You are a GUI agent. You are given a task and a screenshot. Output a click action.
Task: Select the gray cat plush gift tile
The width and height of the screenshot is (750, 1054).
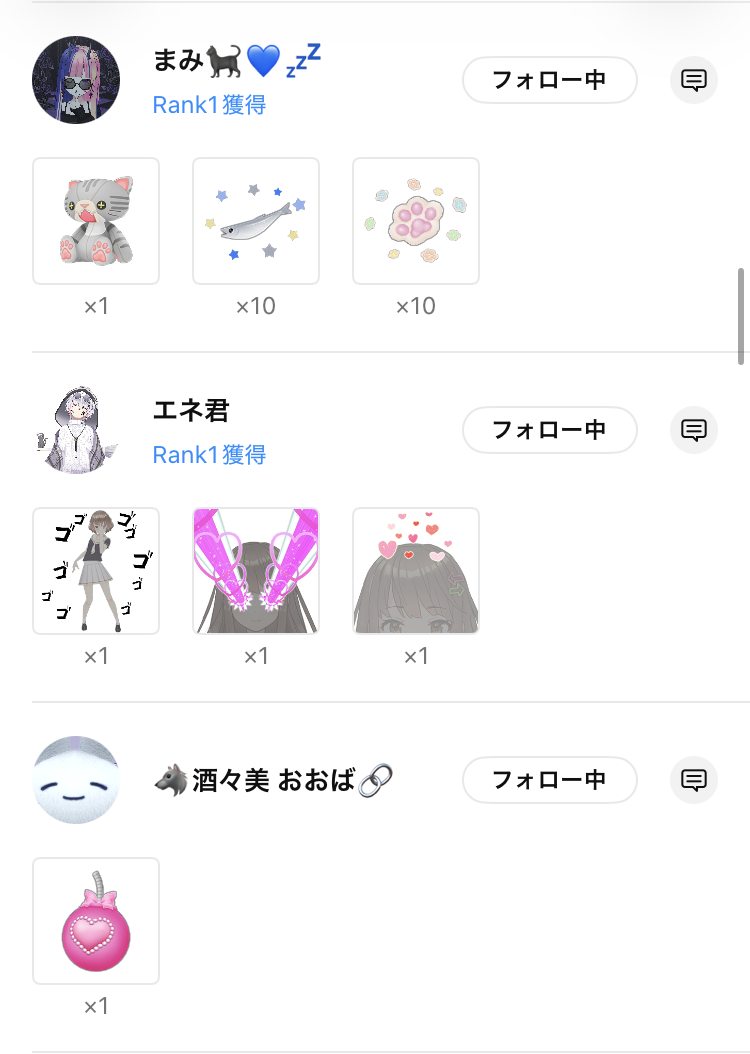[96, 221]
